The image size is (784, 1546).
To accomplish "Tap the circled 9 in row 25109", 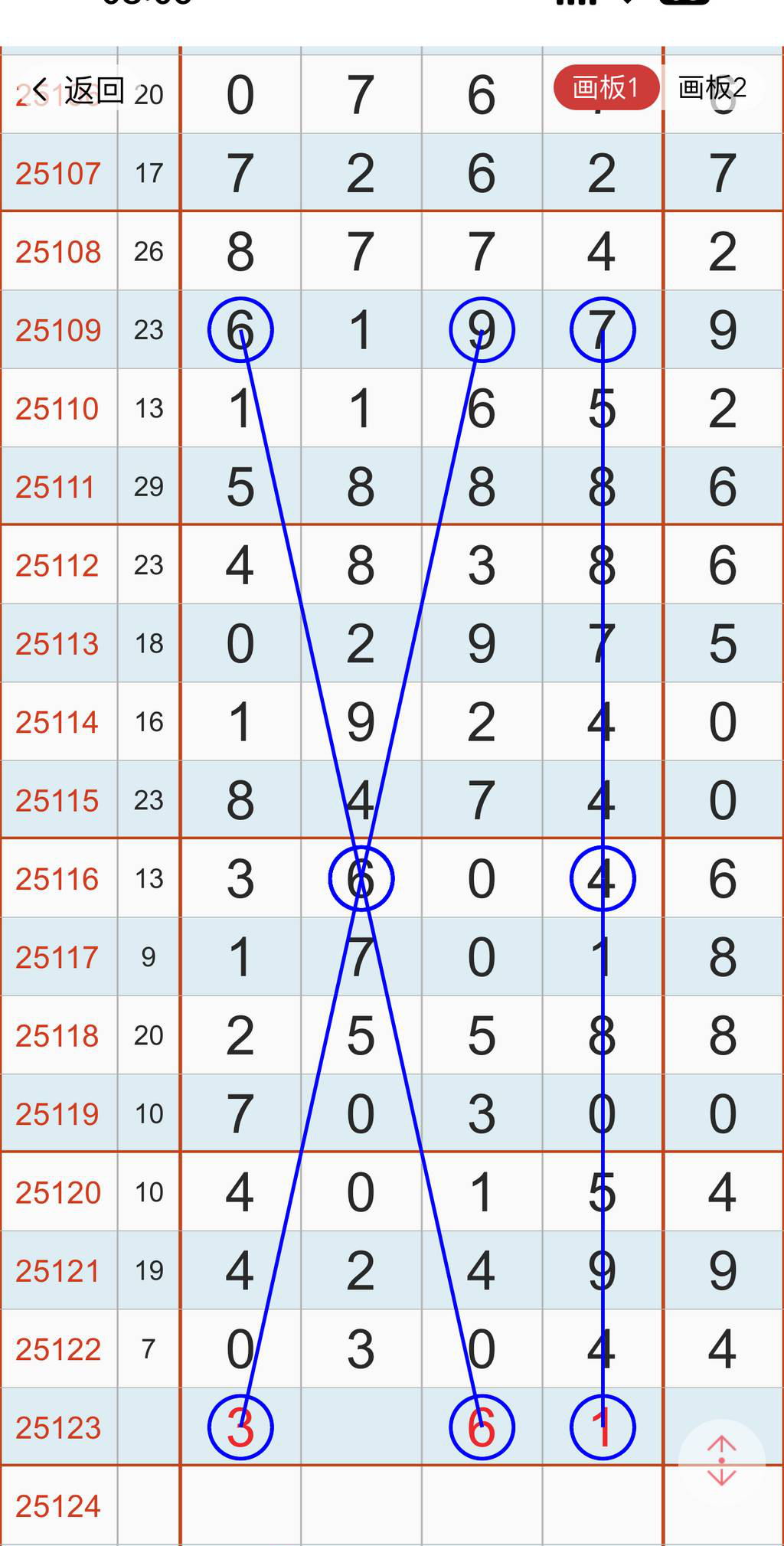I will pyautogui.click(x=481, y=329).
